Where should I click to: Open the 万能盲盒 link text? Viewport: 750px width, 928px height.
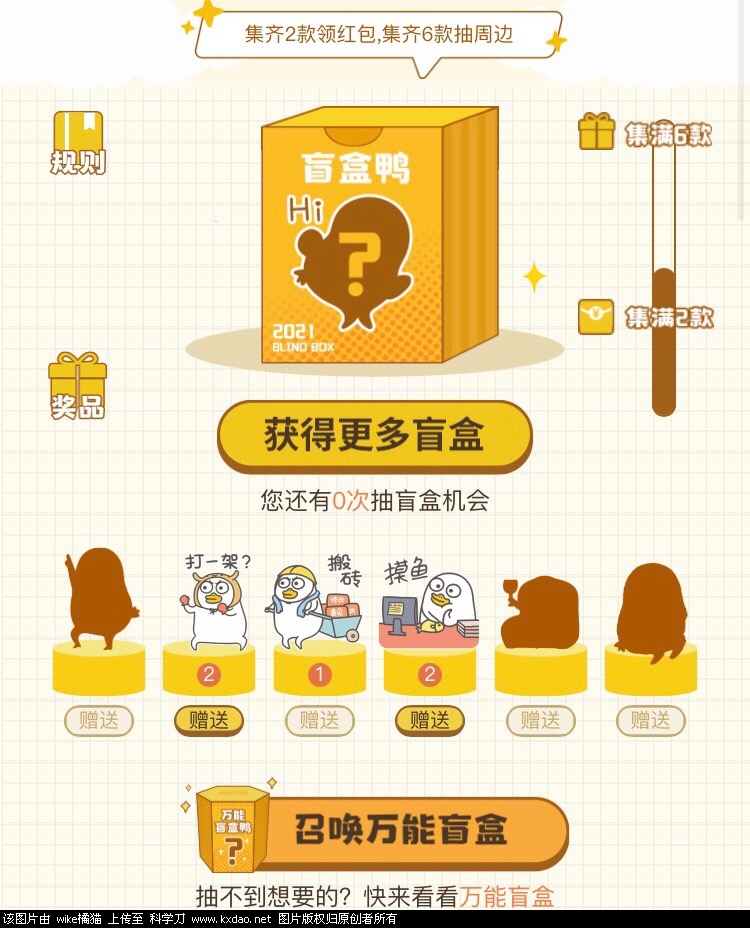507,897
